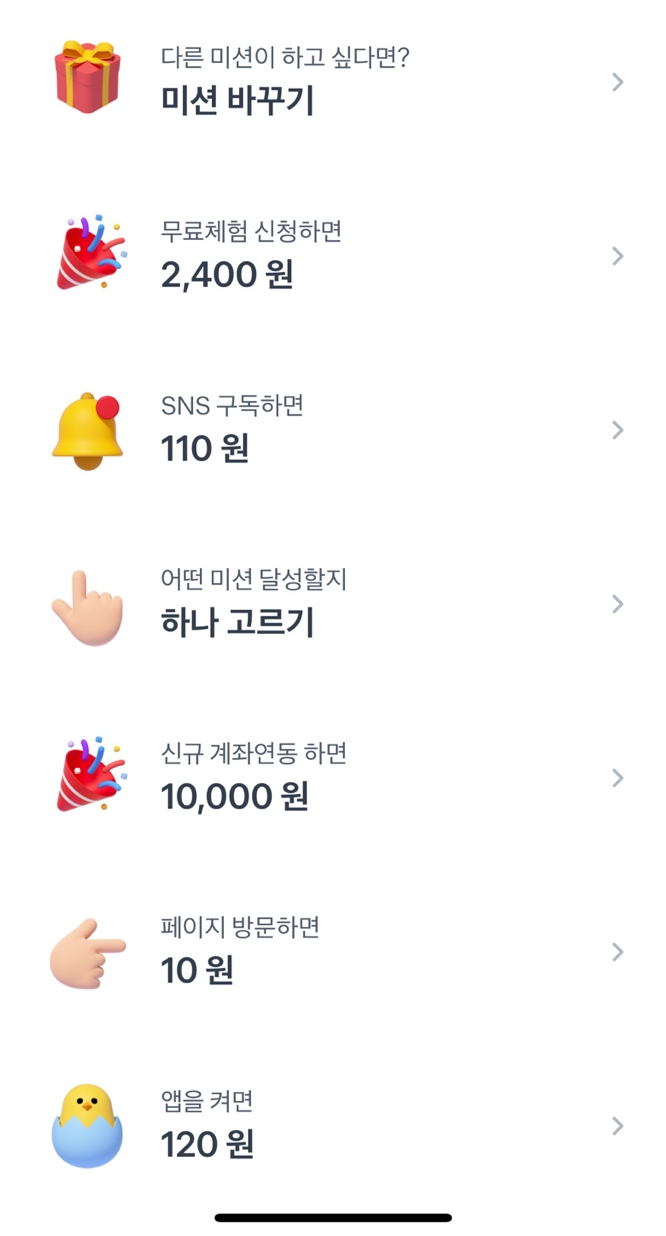Open the 미션 바꾸기 row
Viewport: 666px width, 1236px height.
[333, 82]
